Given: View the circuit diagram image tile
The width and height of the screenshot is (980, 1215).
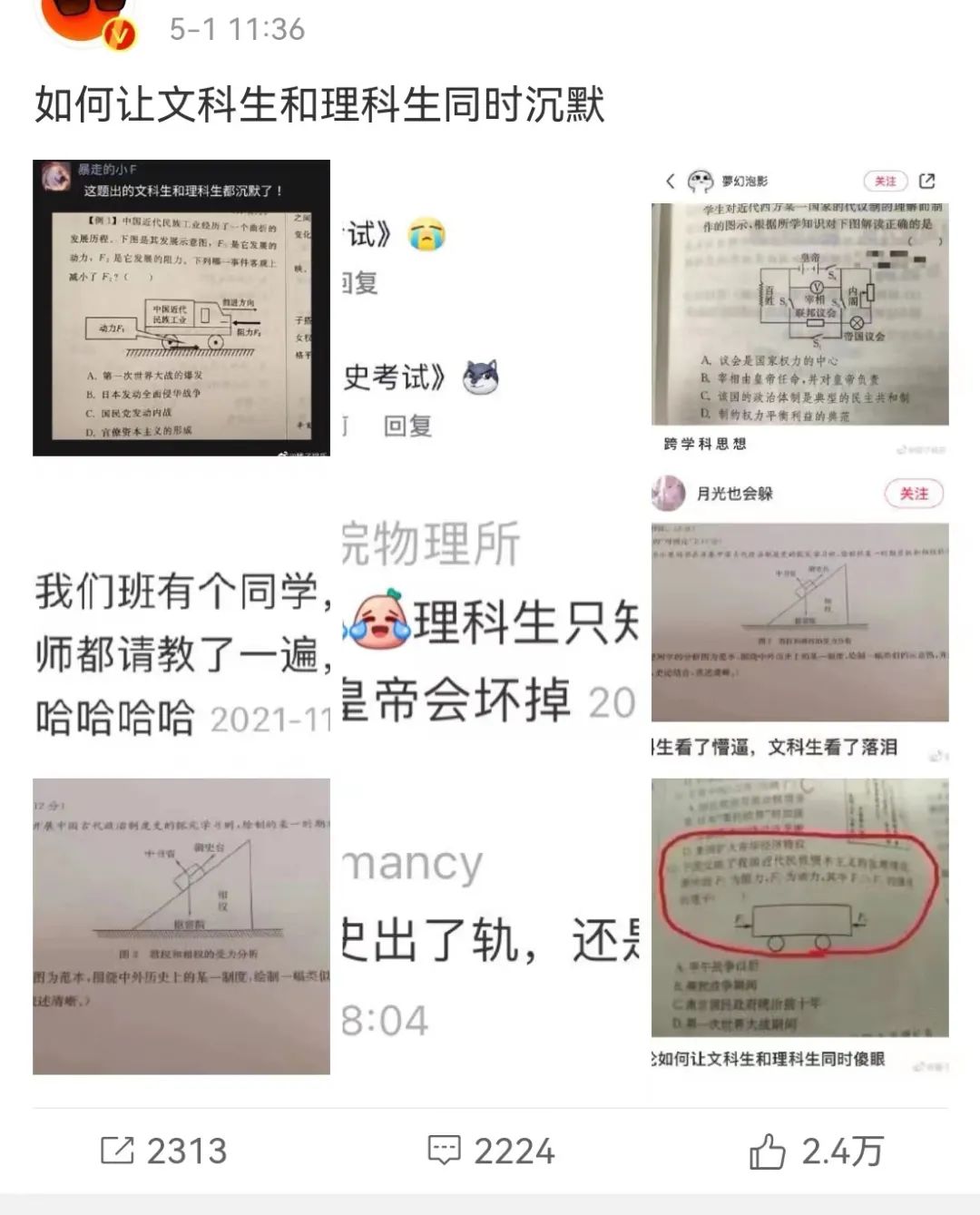Looking at the screenshot, I should [799, 308].
